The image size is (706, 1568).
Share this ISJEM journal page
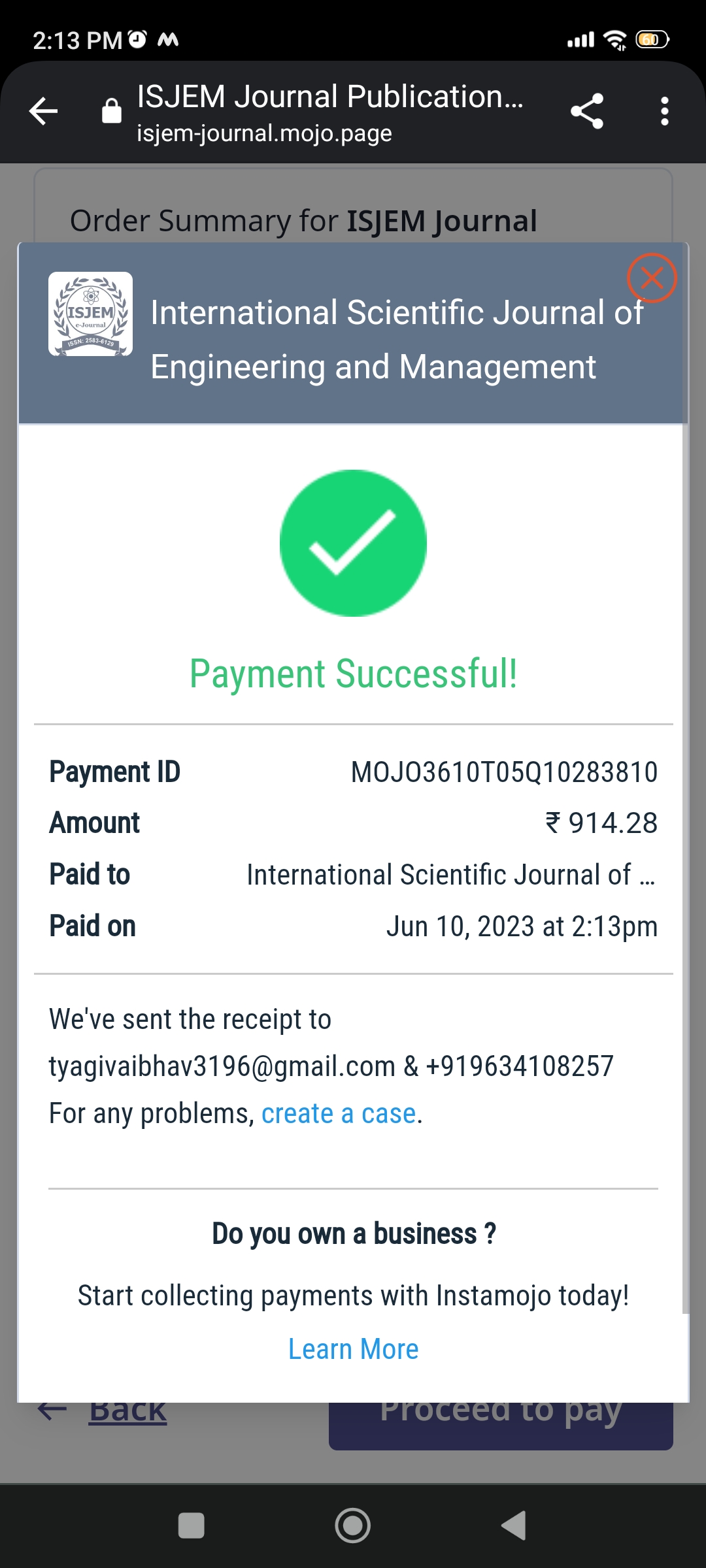click(586, 111)
